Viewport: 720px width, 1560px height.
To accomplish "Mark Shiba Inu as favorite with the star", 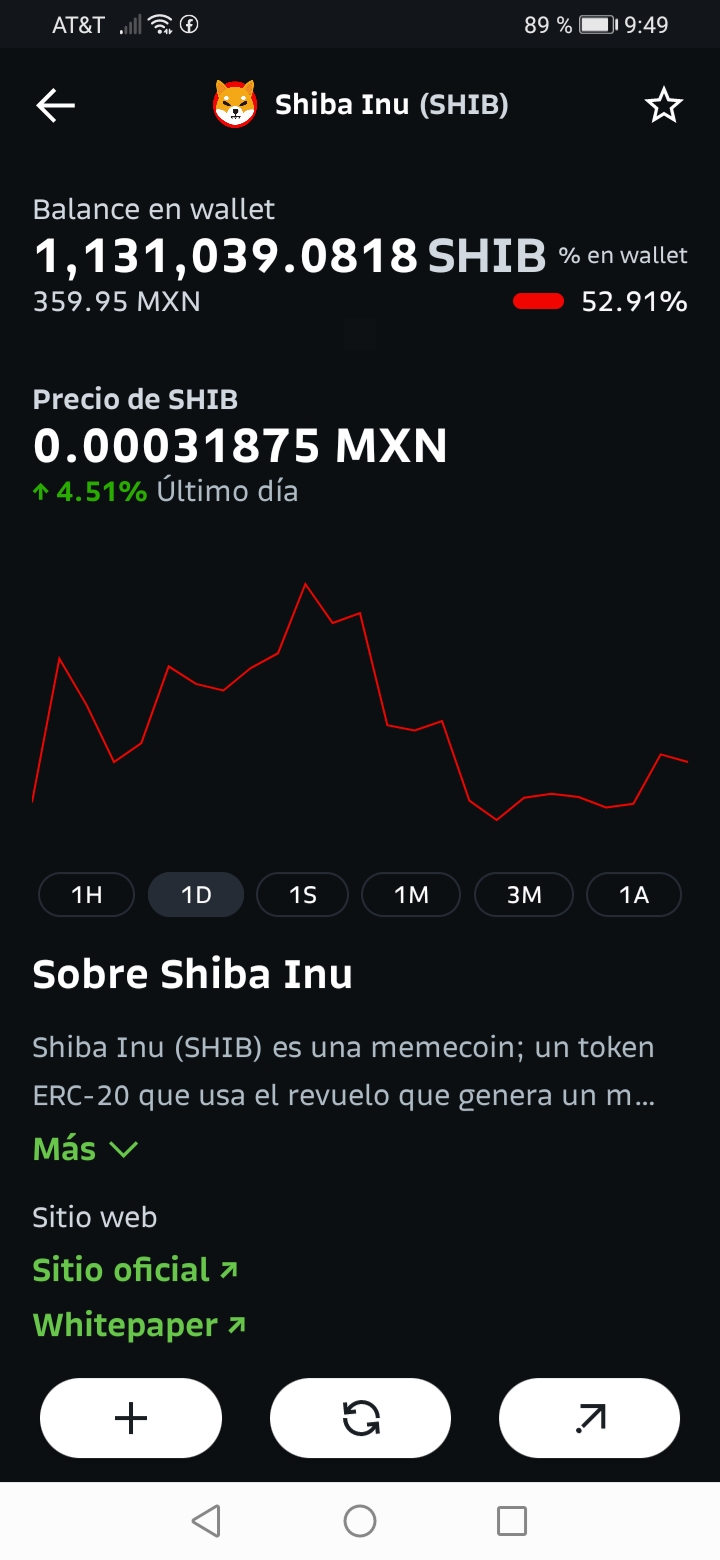I will point(663,105).
